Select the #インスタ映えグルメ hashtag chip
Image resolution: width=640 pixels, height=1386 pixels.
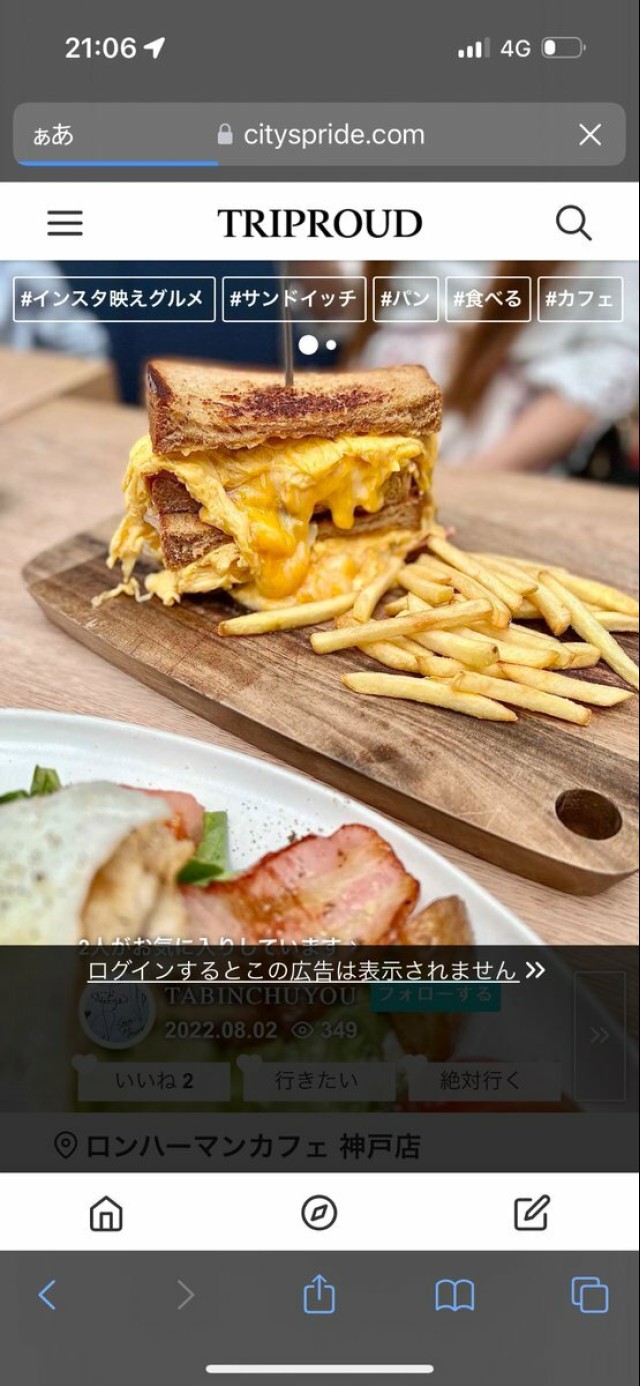point(114,299)
